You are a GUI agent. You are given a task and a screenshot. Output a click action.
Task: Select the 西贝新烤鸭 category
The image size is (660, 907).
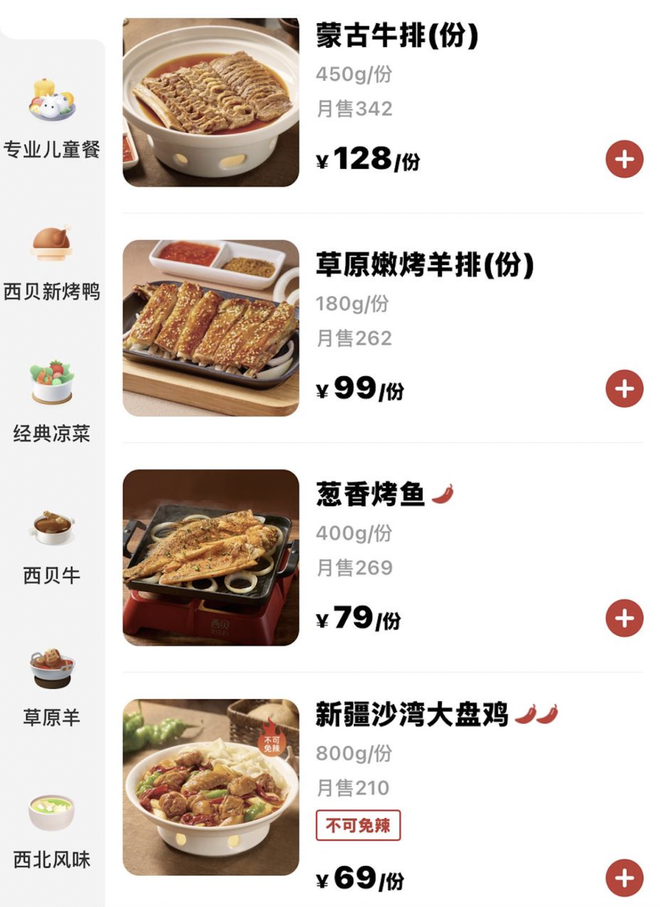pyautogui.click(x=52, y=263)
